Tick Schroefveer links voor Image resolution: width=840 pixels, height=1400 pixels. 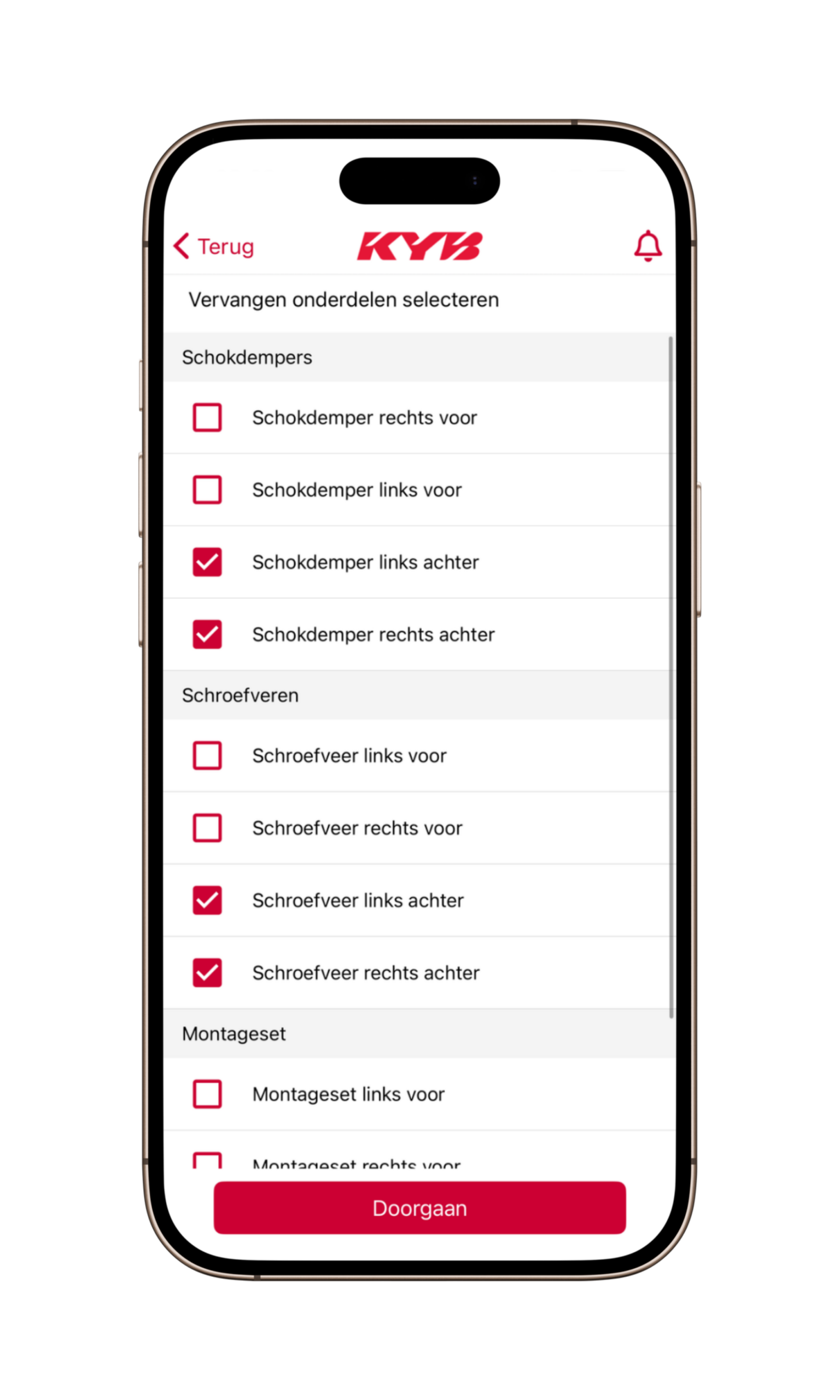coord(207,755)
